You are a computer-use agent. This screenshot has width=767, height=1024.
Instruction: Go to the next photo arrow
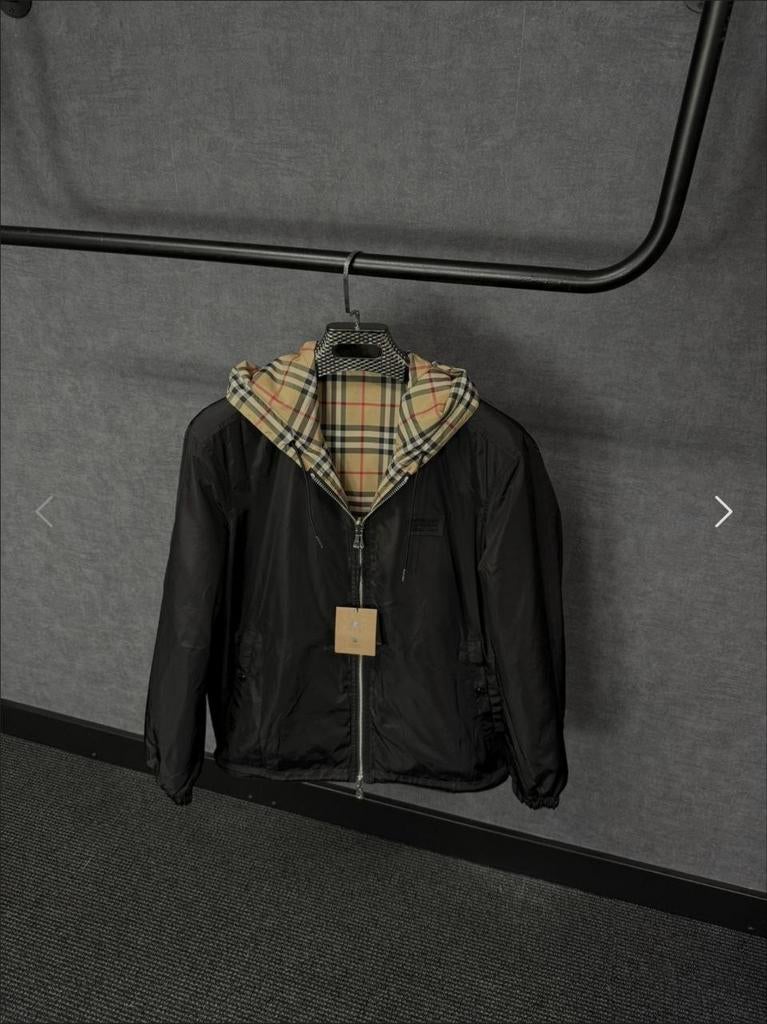[x=723, y=512]
